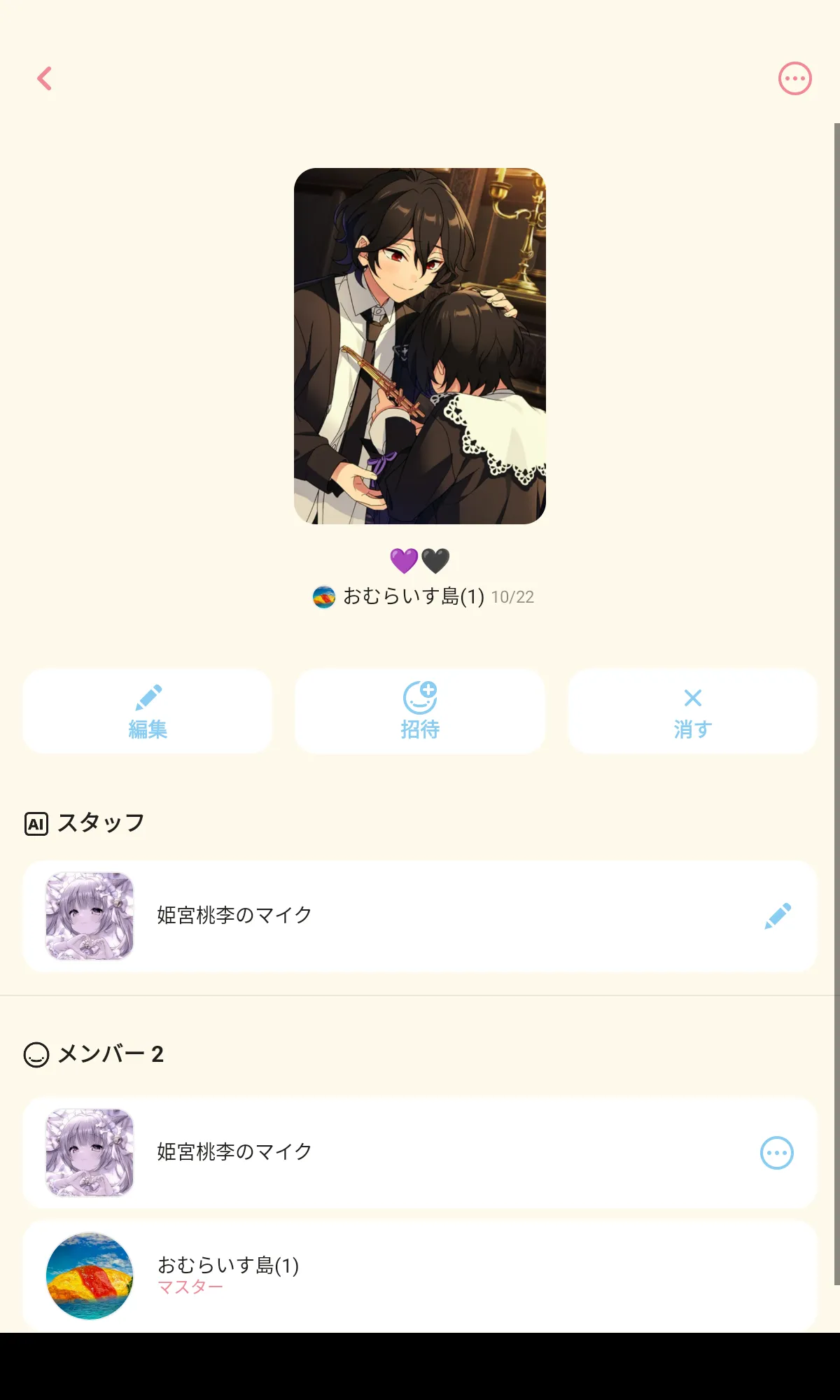This screenshot has width=840, height=1400.
Task: View the room cover image
Action: coord(420,346)
